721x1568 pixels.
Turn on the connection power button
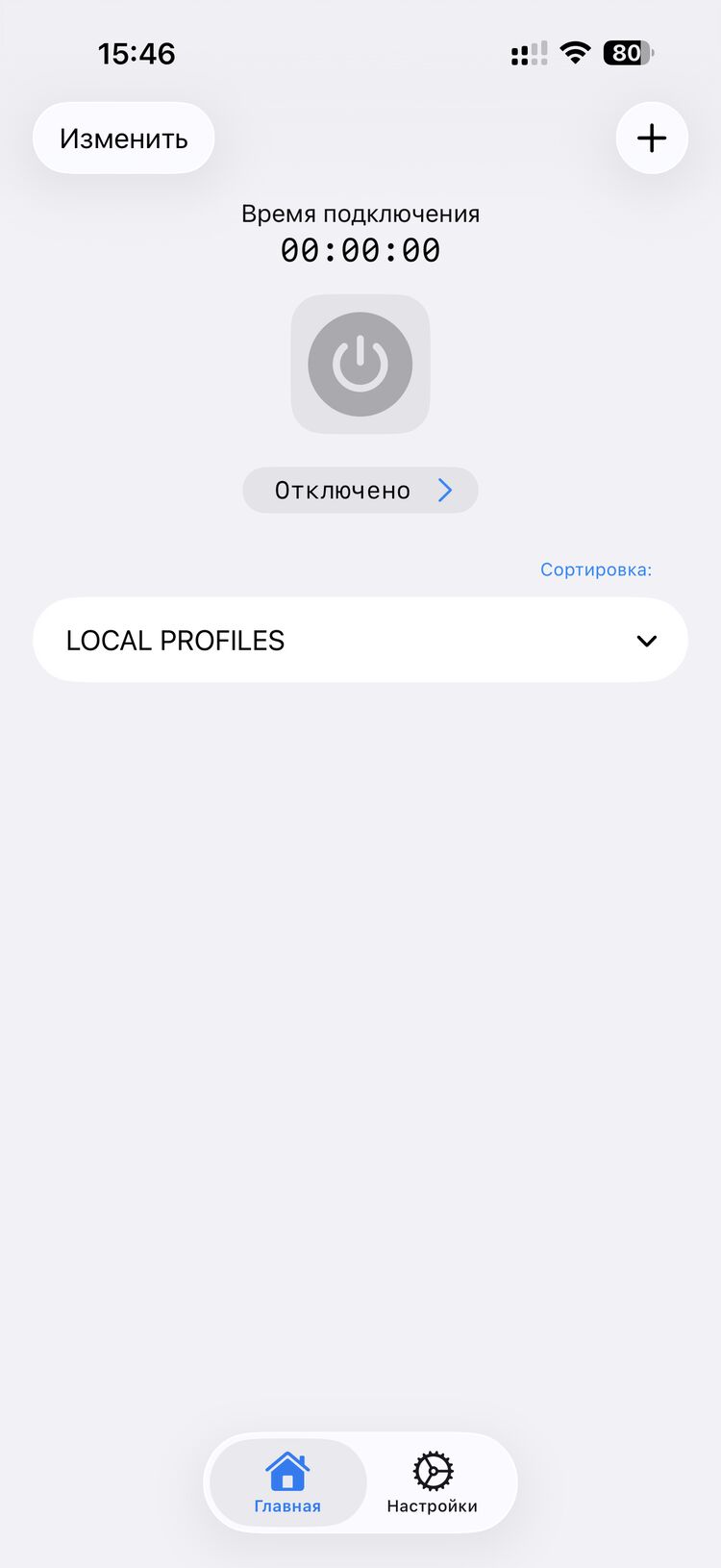pos(360,365)
